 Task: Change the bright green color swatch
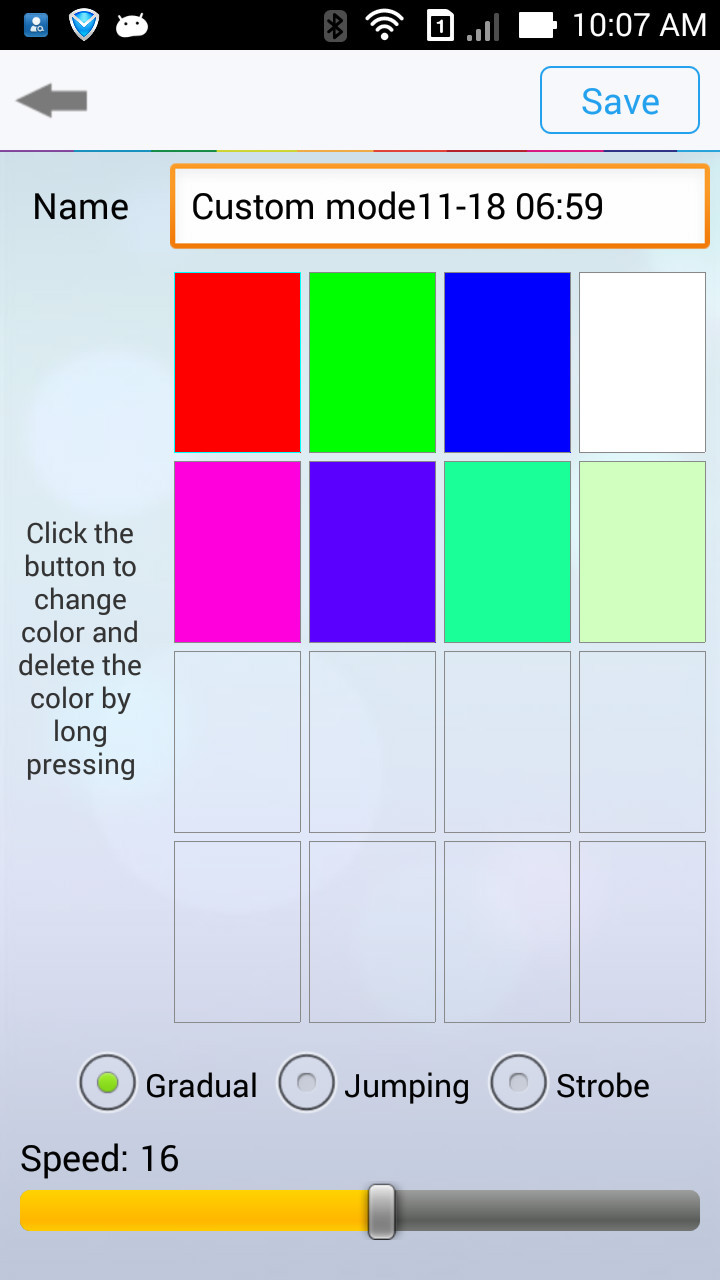pos(372,362)
